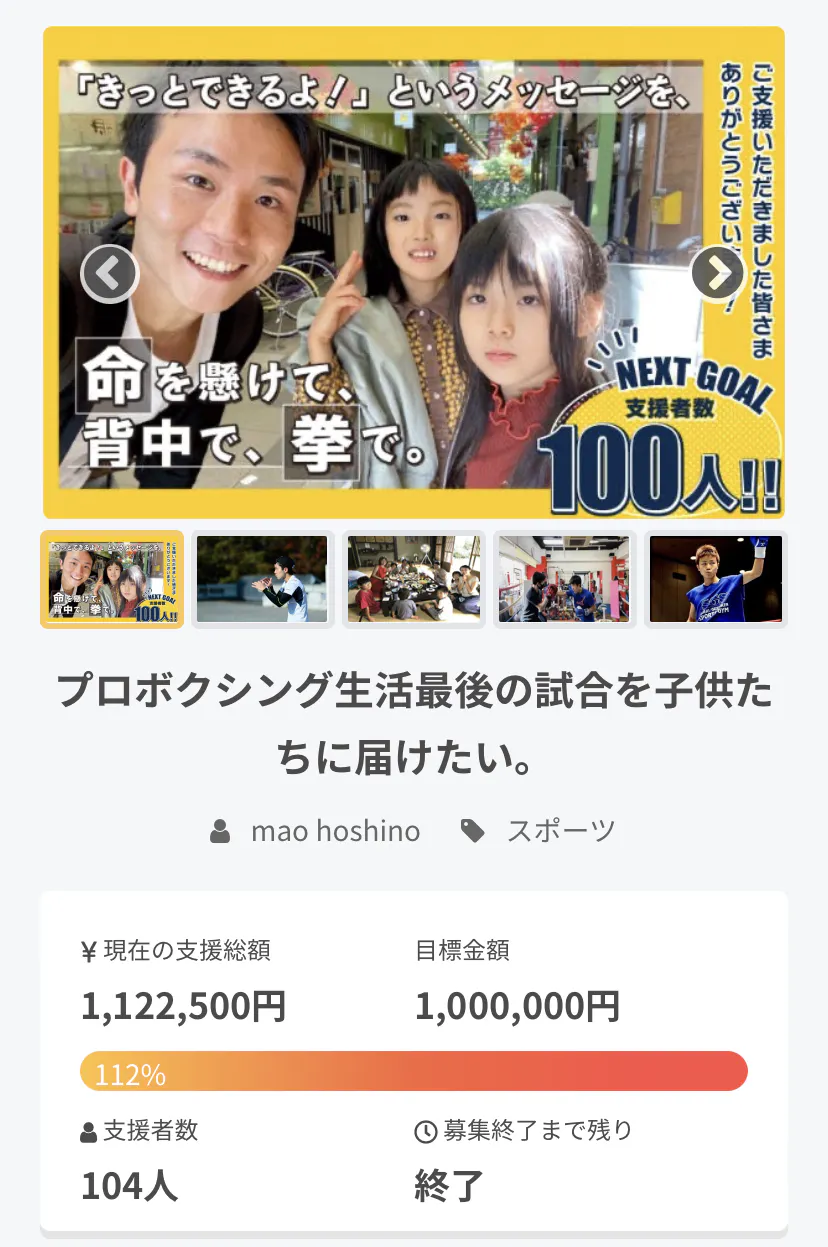Show the boxer training outdoors thumbnail
Screen dimensions: 828x1247
[262, 579]
